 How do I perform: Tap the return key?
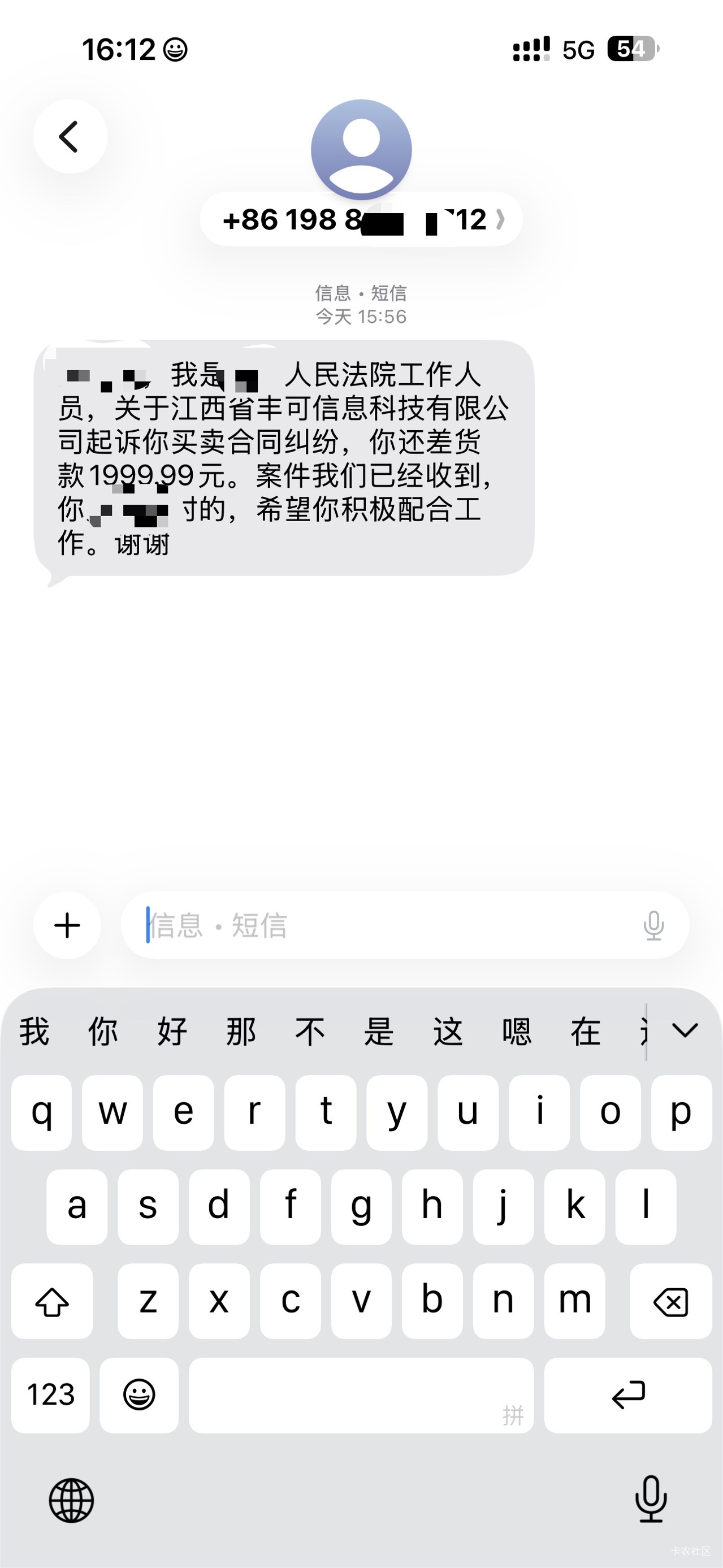(628, 1394)
